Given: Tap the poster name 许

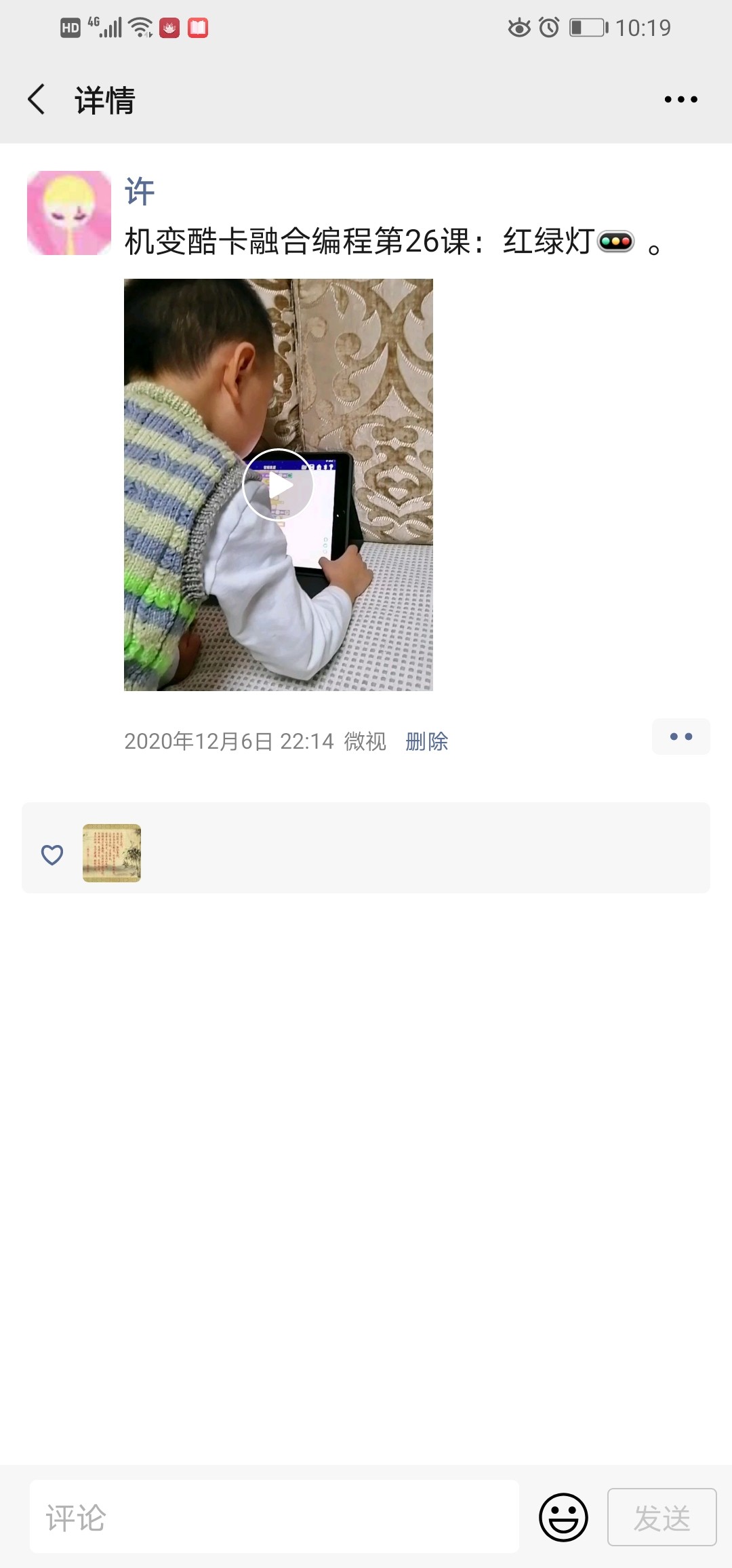Looking at the screenshot, I should [x=140, y=191].
